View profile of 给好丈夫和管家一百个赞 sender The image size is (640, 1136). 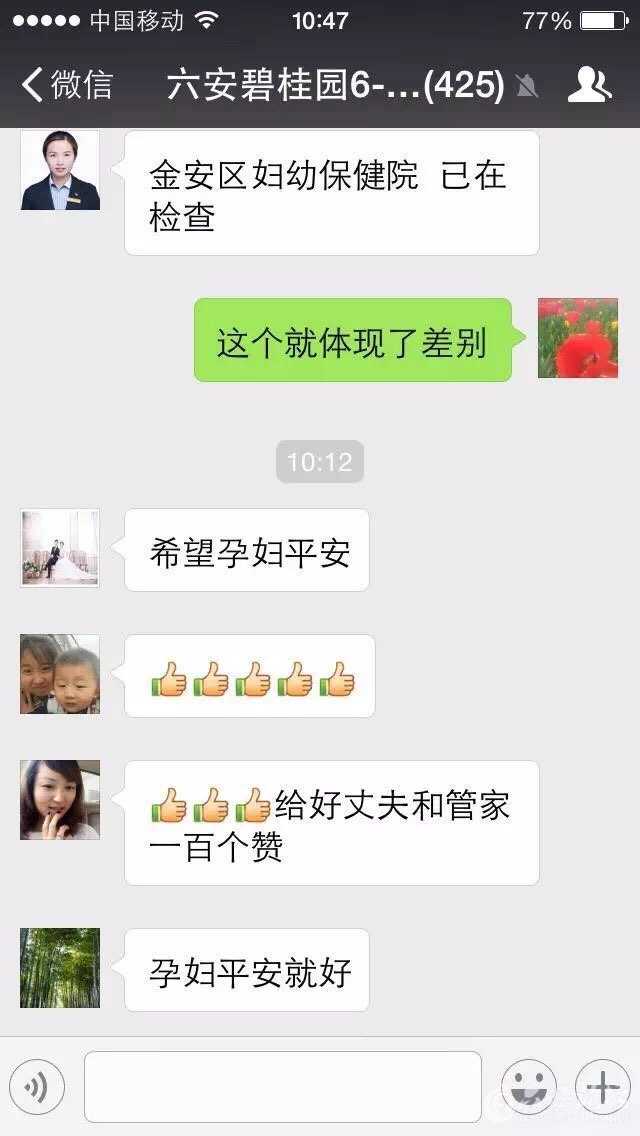click(60, 800)
